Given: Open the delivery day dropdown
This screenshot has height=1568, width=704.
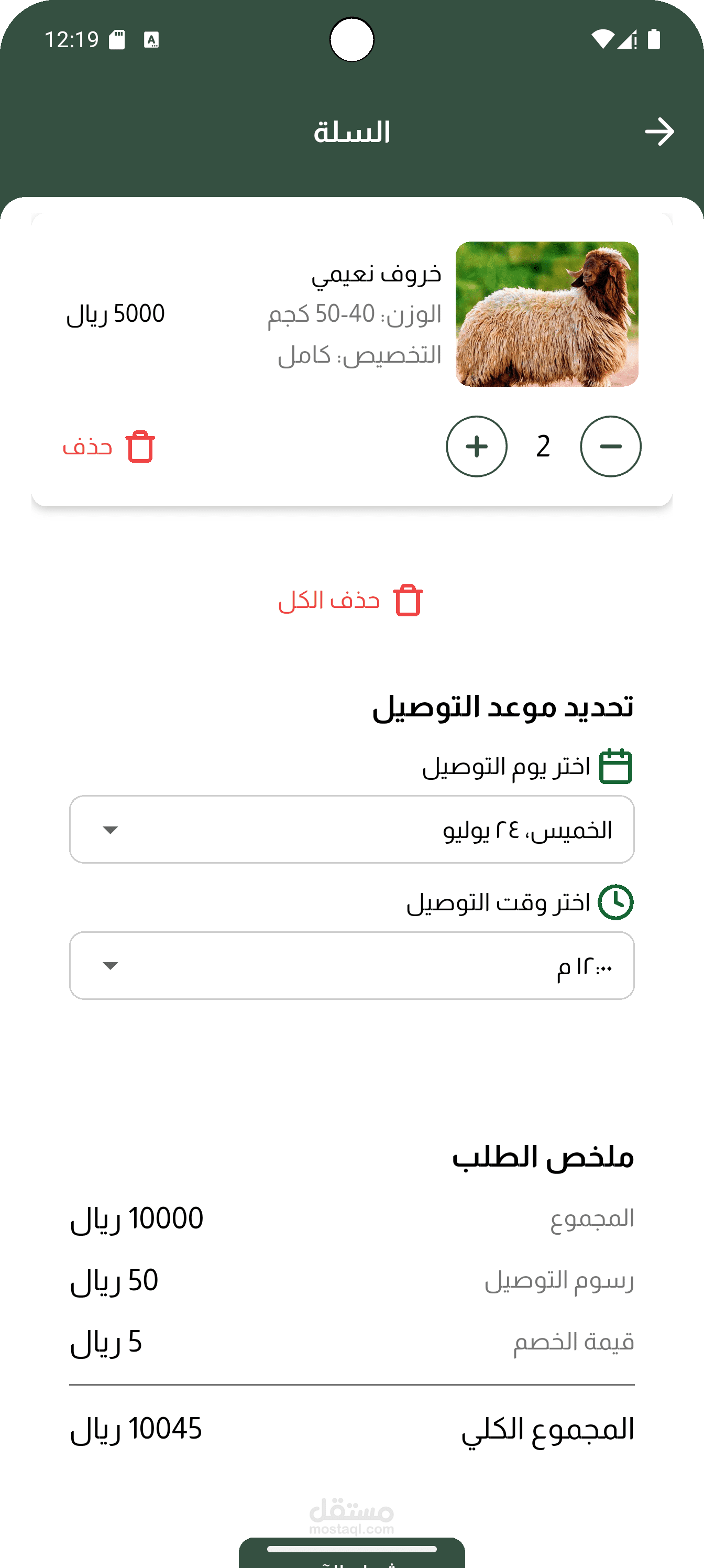Looking at the screenshot, I should point(351,829).
